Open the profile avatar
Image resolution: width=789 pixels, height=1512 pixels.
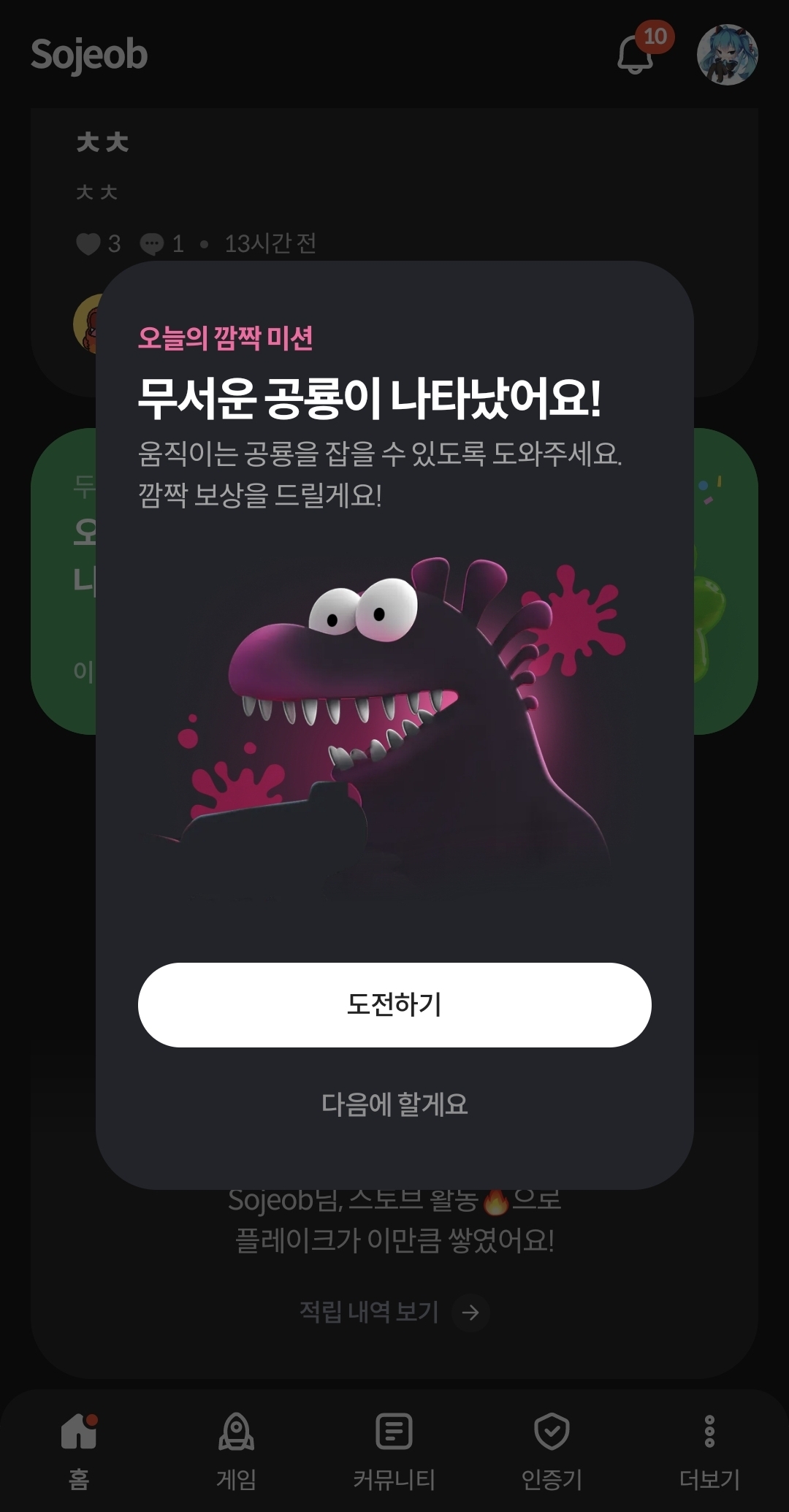click(728, 55)
